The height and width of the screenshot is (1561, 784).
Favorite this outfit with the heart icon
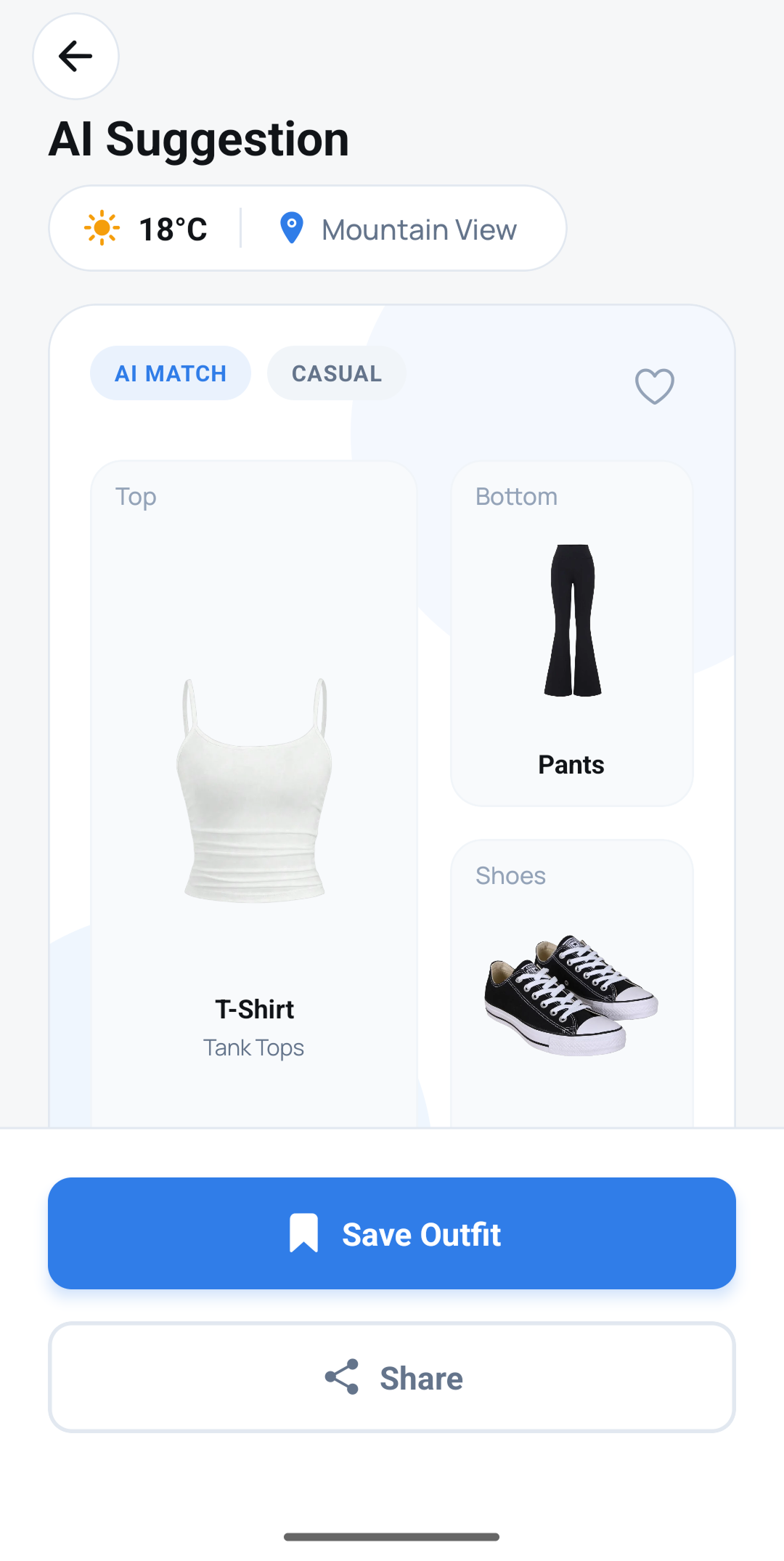click(x=654, y=386)
